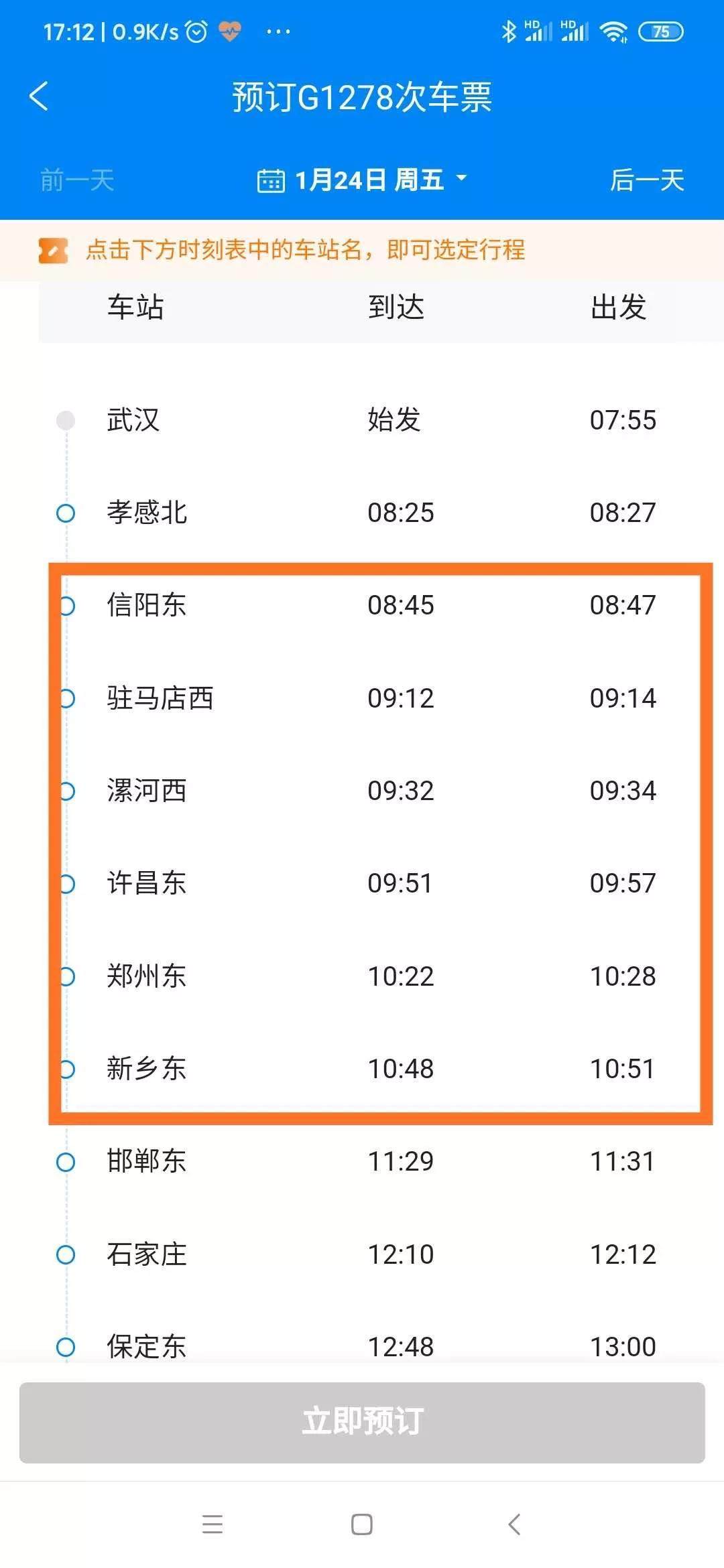Screen dimensions: 724x1568
Task: Choose 石家庄 station row
Action: point(147,1254)
